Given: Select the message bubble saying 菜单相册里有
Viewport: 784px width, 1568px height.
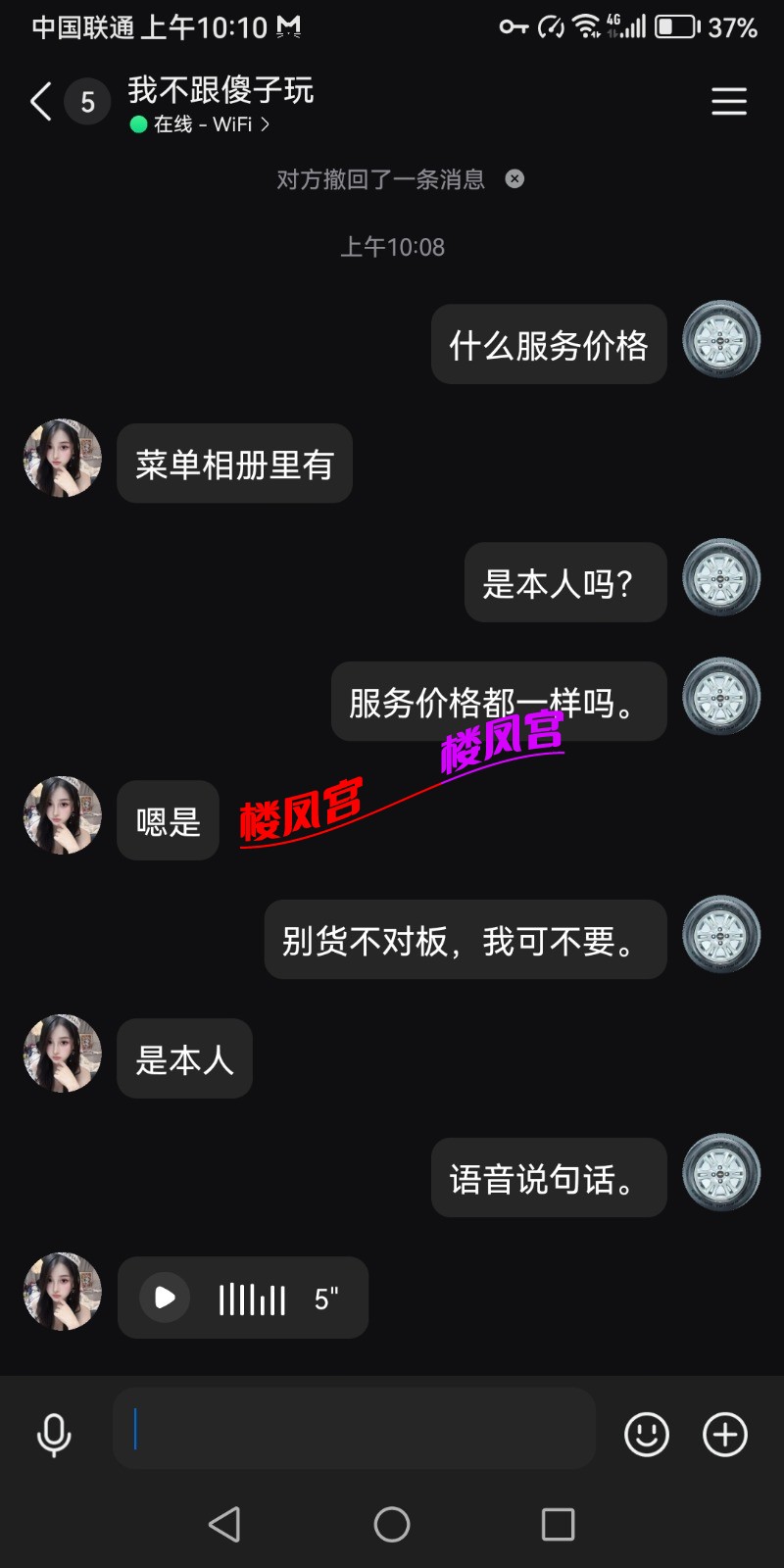Looking at the screenshot, I should 234,464.
